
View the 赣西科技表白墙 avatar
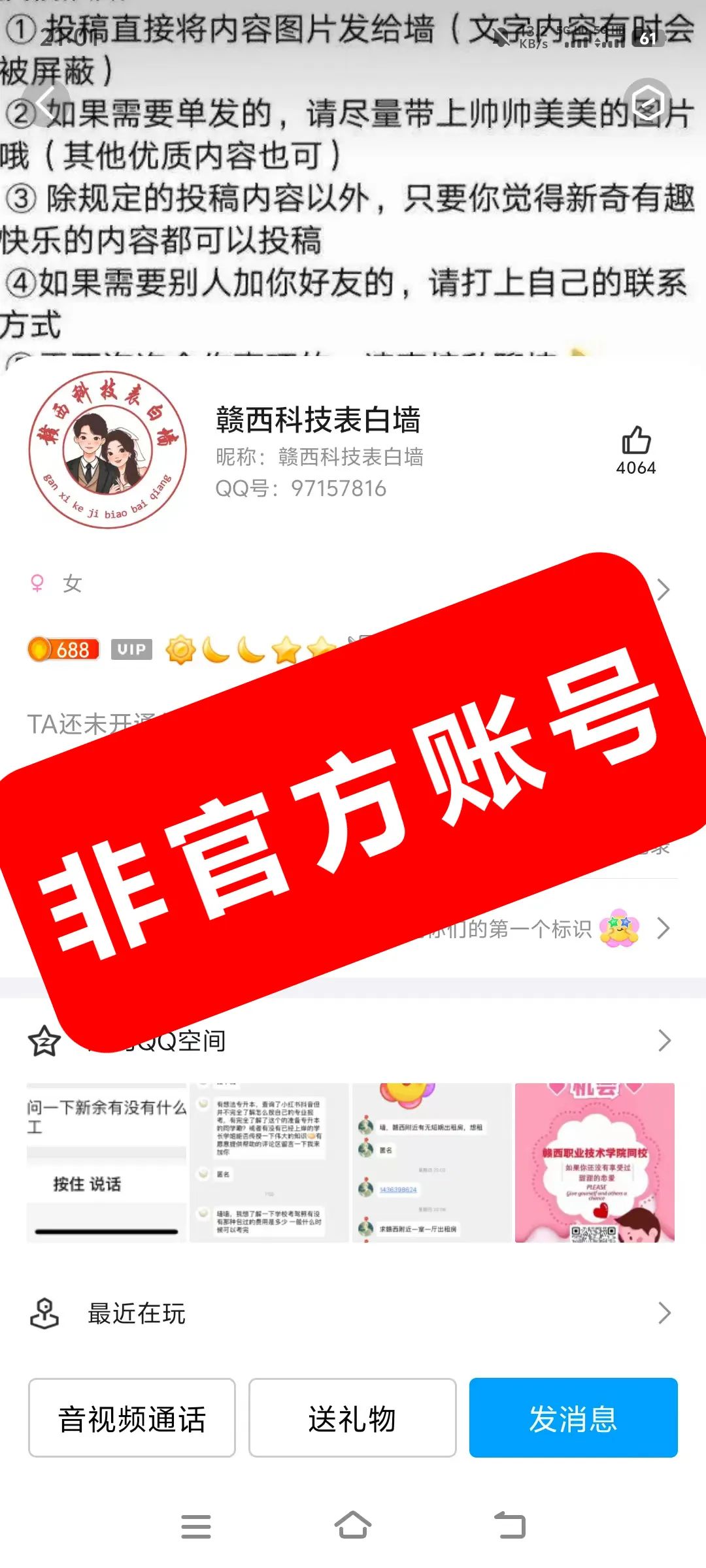108,449
